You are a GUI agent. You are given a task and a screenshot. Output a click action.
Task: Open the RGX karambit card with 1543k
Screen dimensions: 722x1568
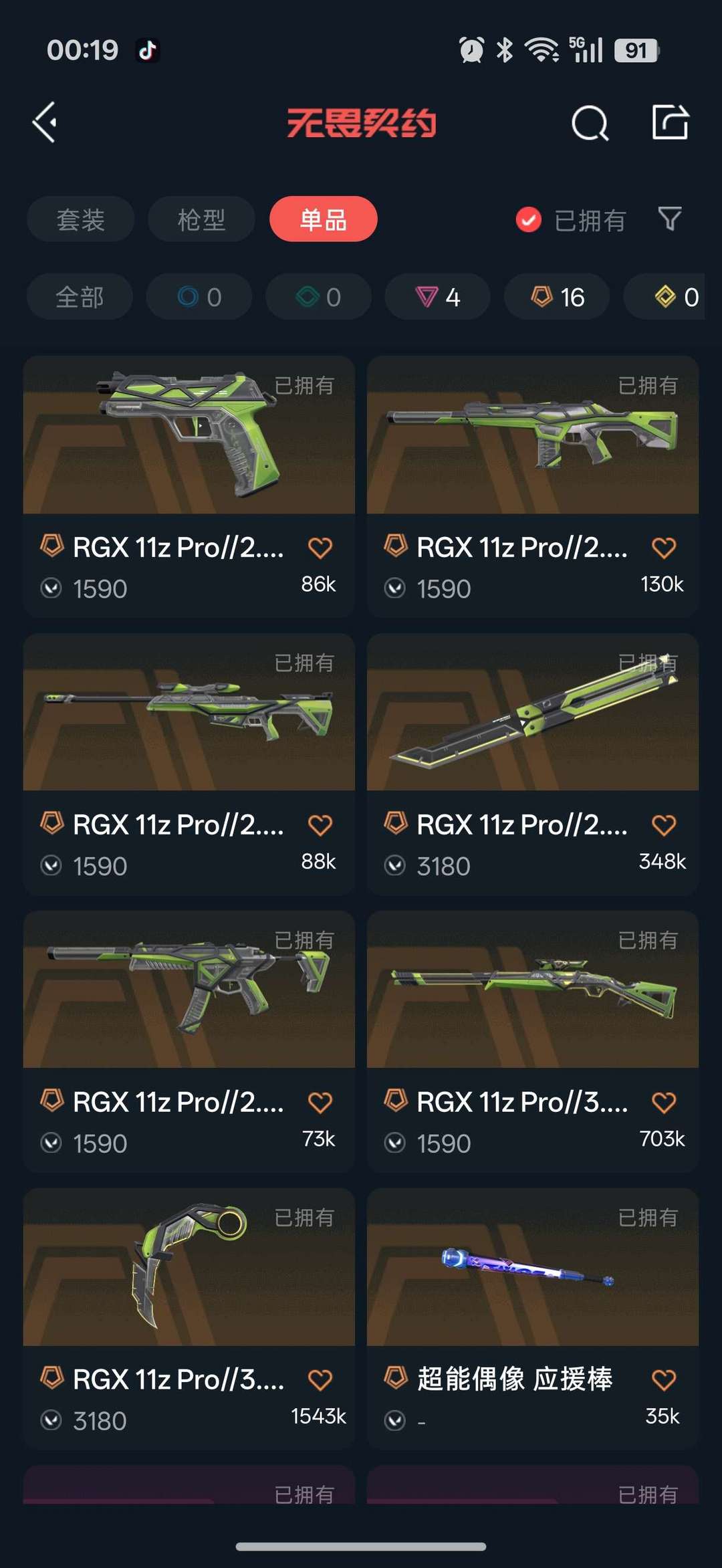(x=189, y=1319)
